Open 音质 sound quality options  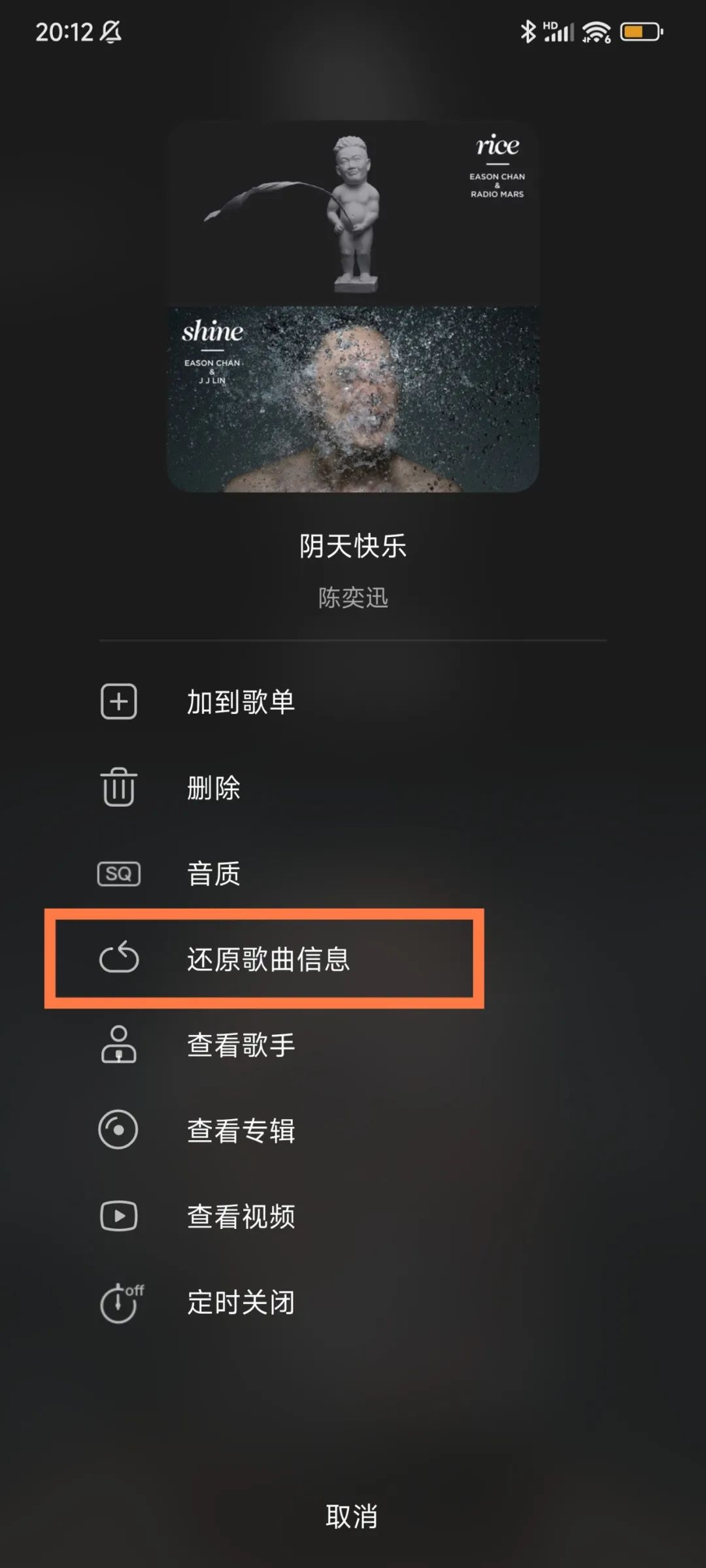(214, 874)
